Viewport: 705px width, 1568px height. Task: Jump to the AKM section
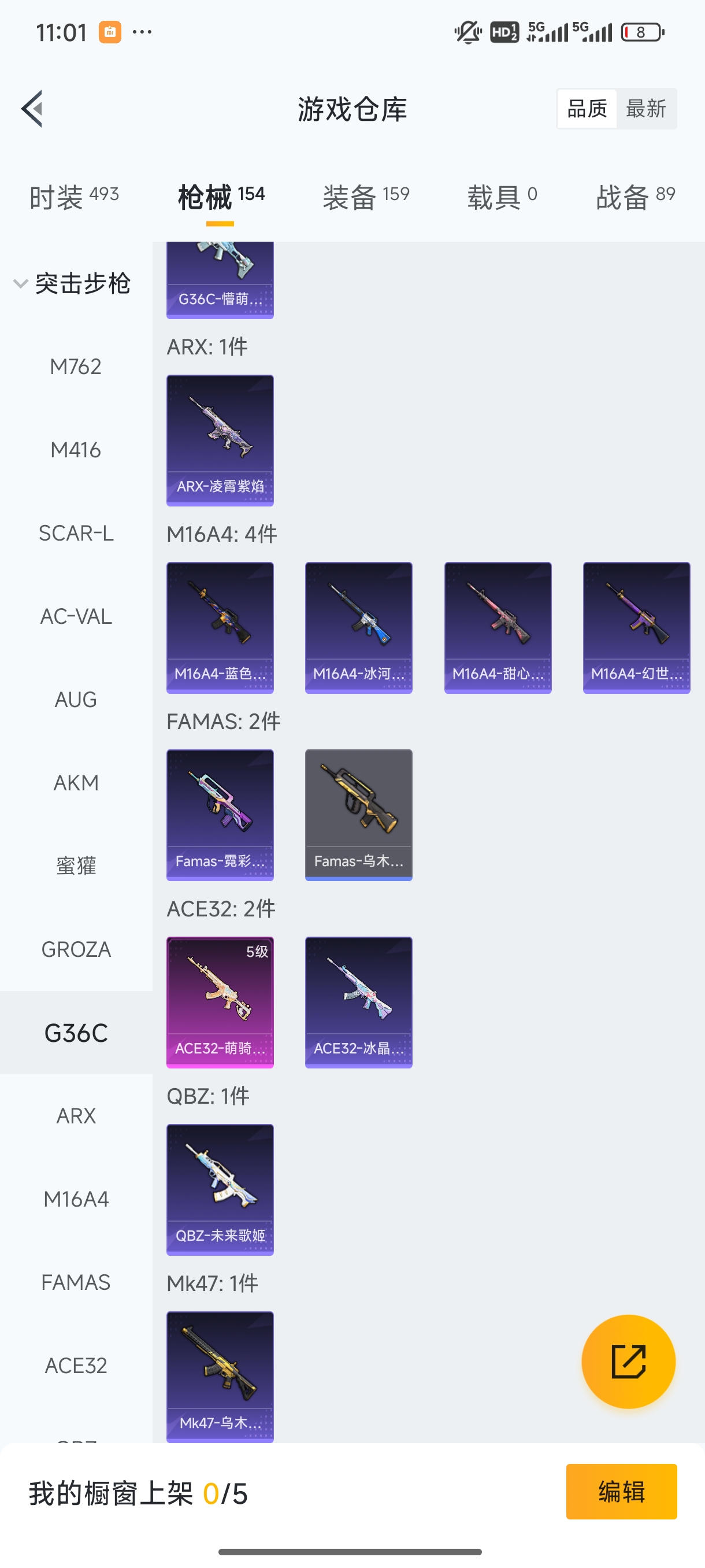[x=76, y=783]
